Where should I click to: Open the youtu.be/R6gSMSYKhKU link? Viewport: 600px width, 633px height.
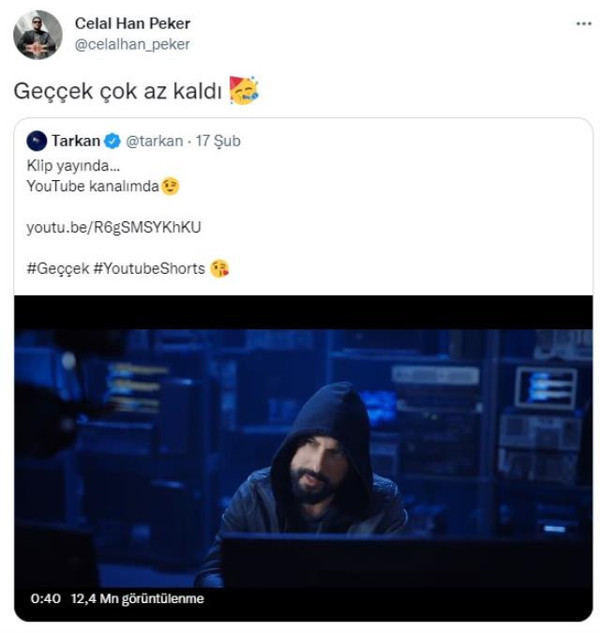(113, 227)
